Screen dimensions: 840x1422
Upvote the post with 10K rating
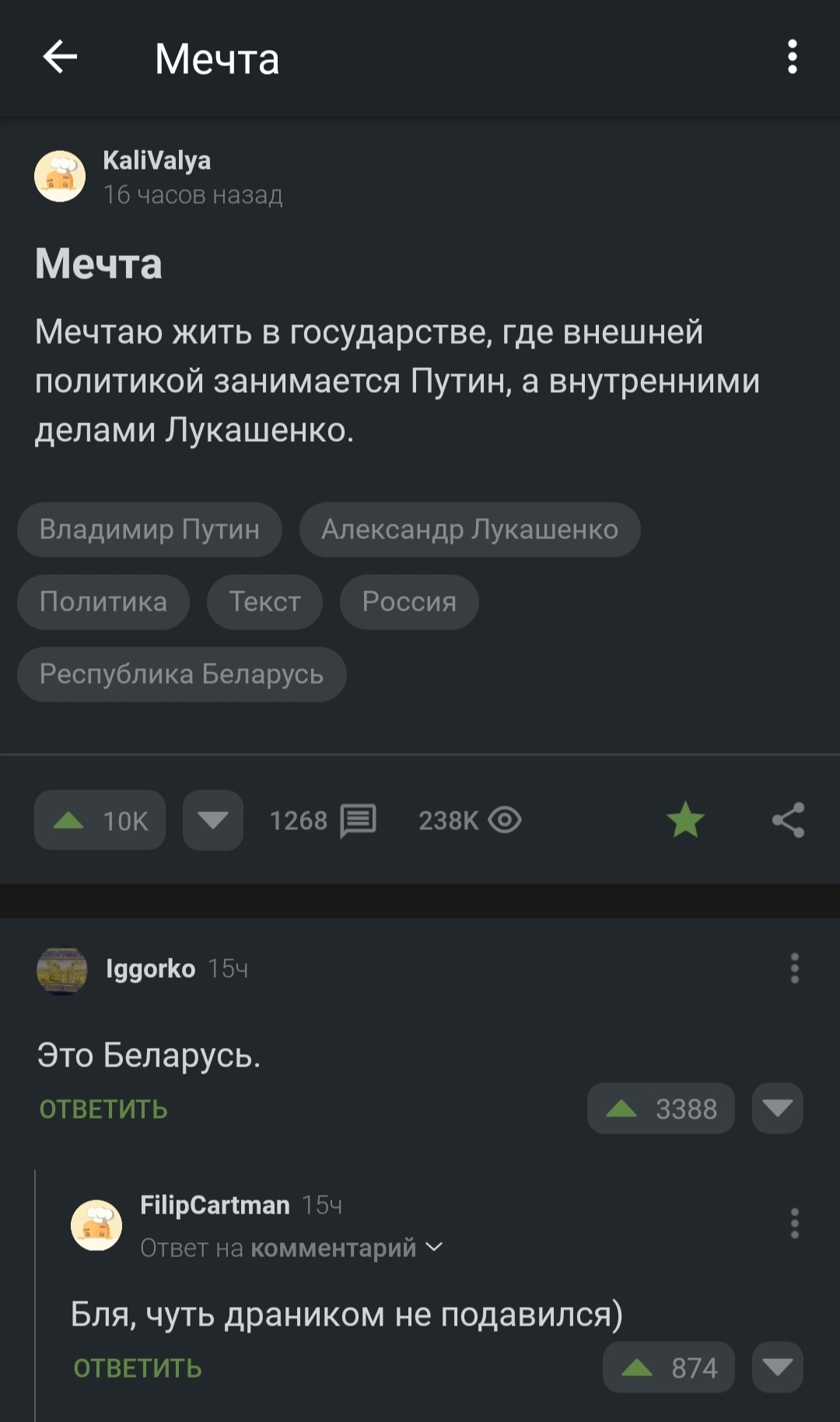pyautogui.click(x=100, y=820)
